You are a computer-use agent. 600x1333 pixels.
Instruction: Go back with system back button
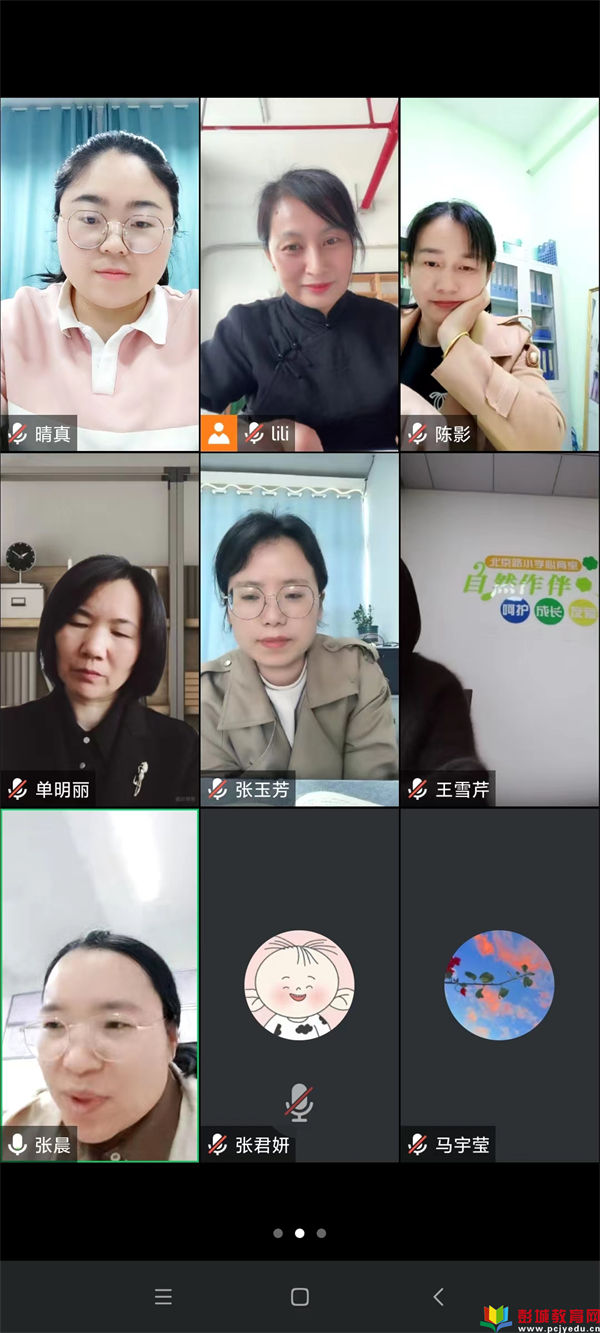point(438,1297)
